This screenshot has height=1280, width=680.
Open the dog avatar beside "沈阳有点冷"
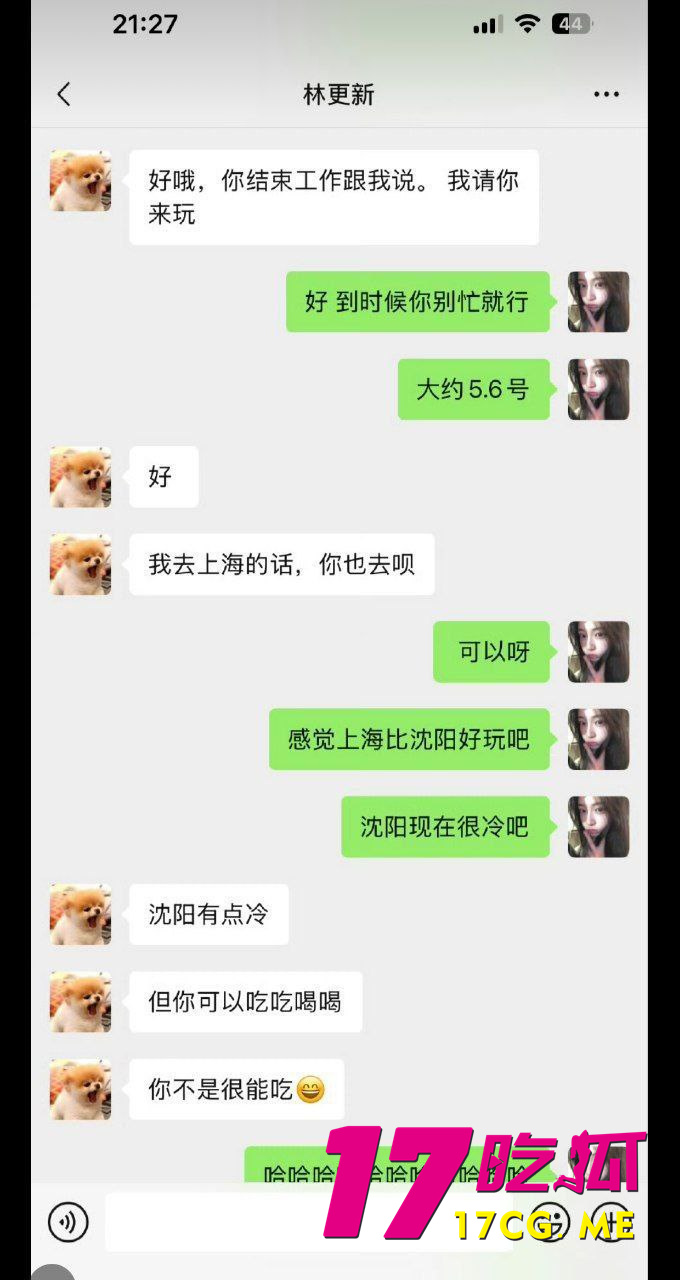80,914
